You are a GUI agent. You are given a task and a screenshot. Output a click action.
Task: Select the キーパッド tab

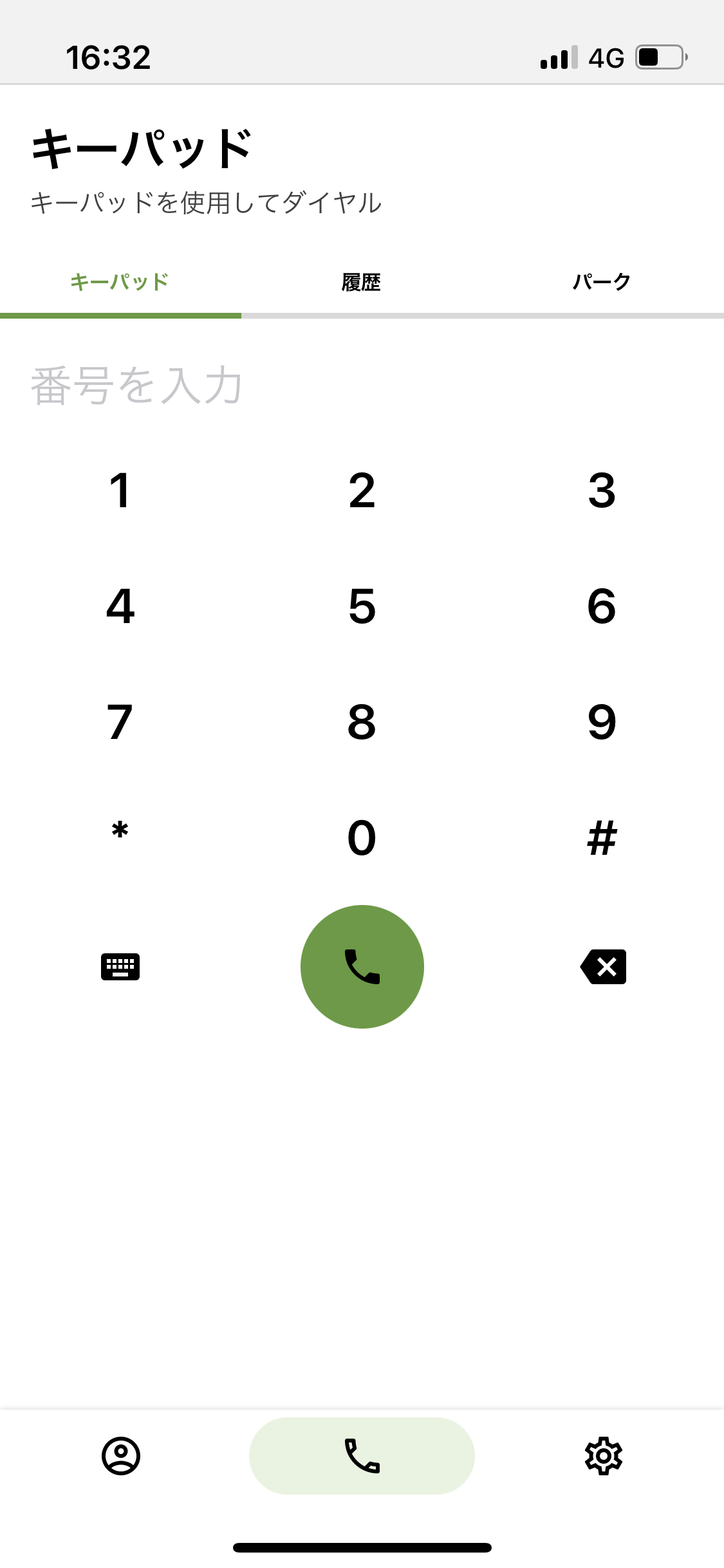coord(120,282)
